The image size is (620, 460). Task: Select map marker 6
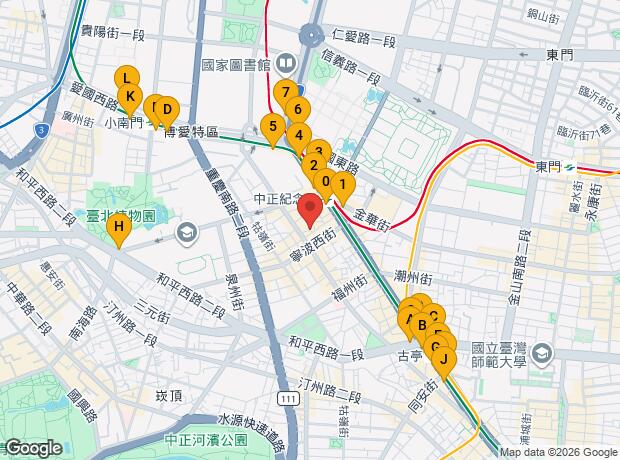[297, 109]
